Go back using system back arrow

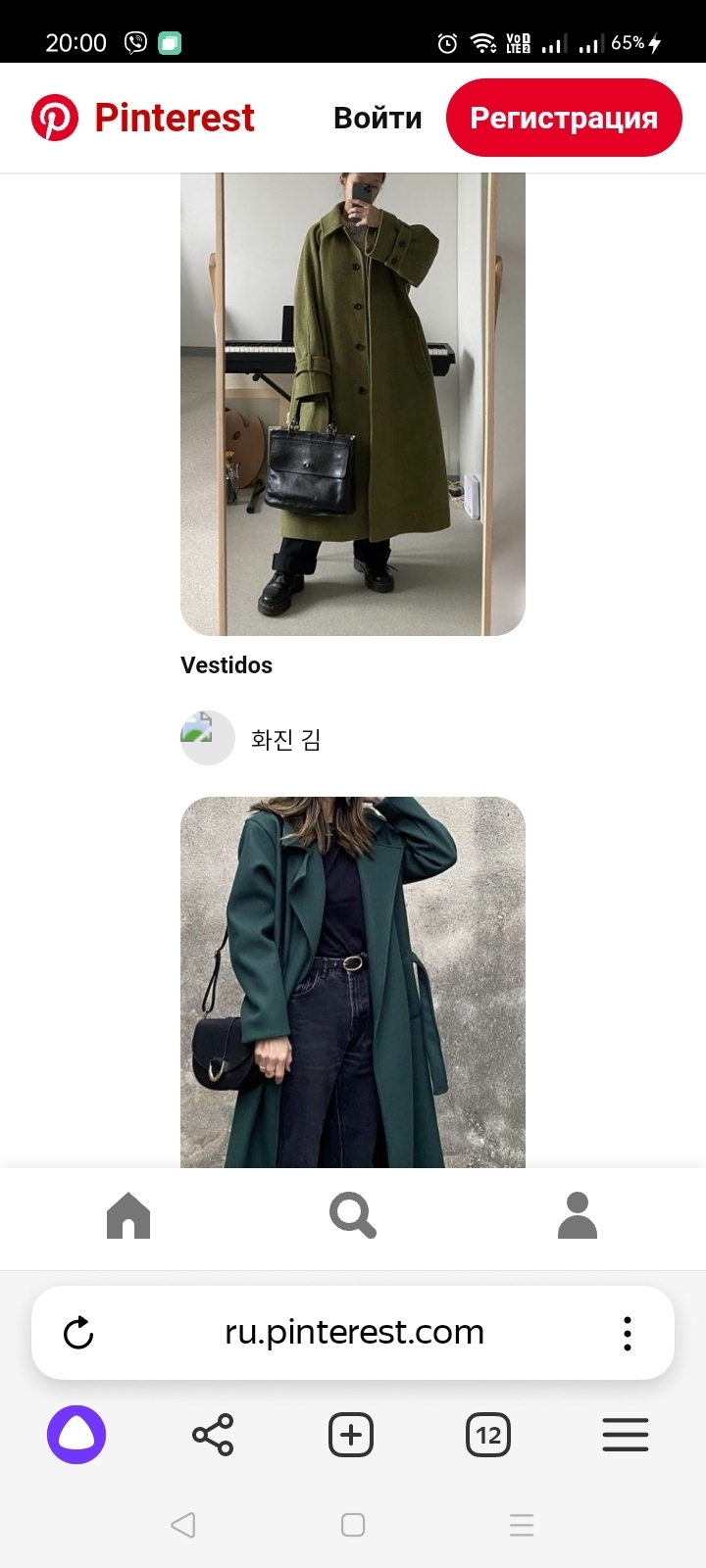click(183, 1525)
